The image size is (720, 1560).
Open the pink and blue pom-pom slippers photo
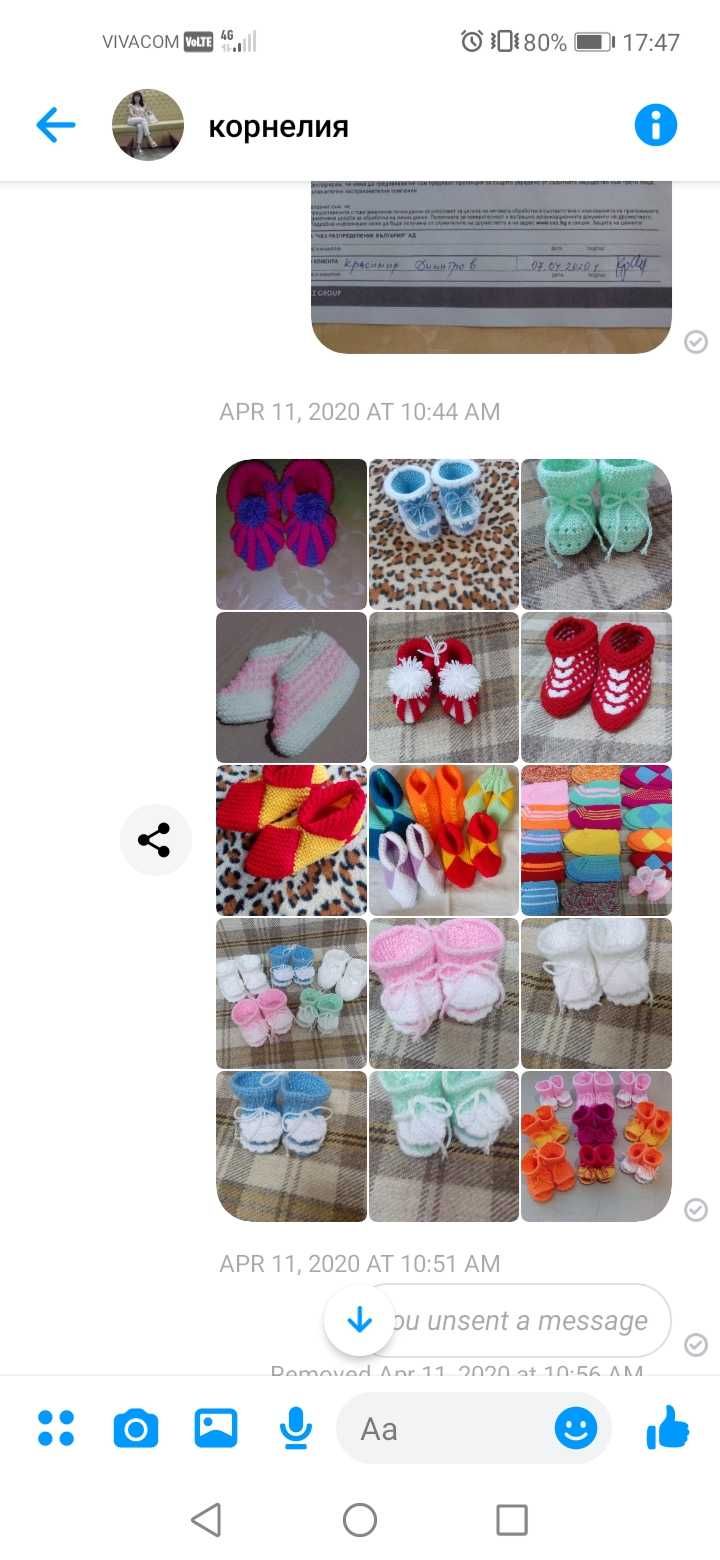pos(291,534)
